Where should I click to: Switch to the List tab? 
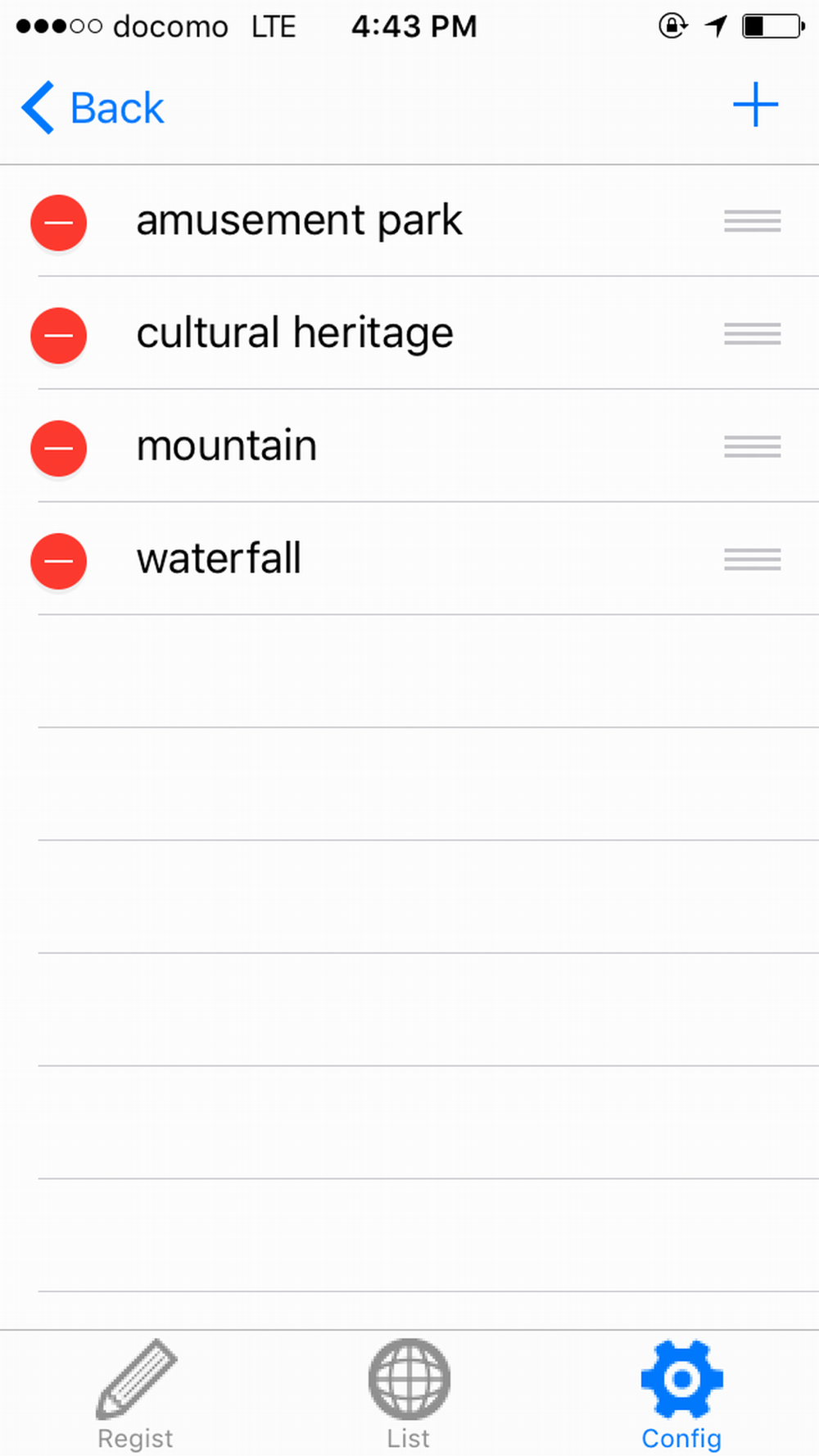409,1395
